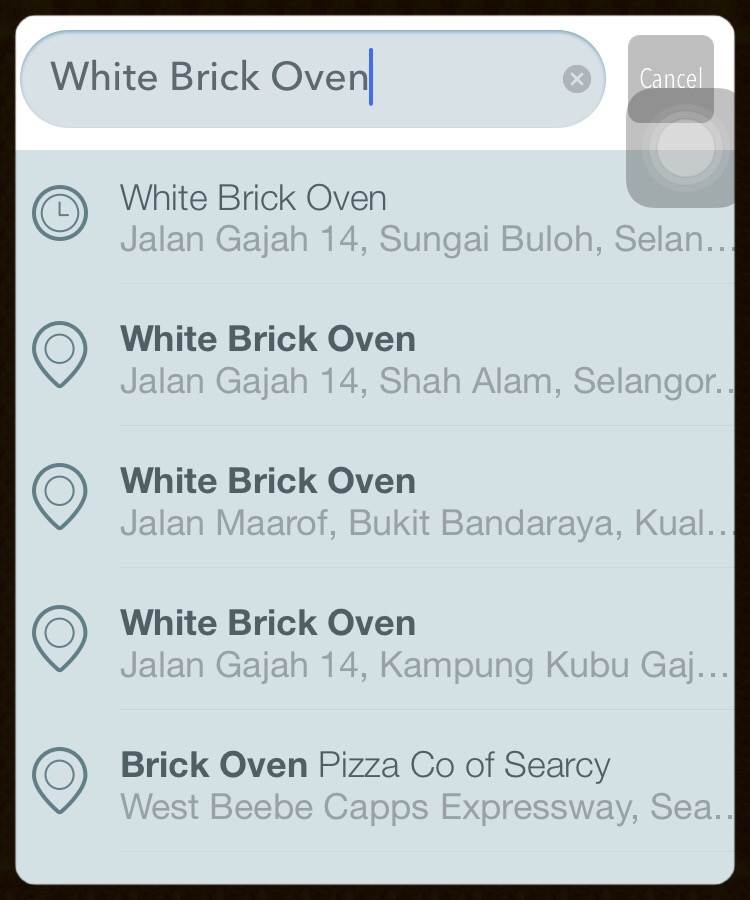Pick White Brick Oven in Kampung Kubu Gajah
The width and height of the screenshot is (750, 900).
(400, 644)
